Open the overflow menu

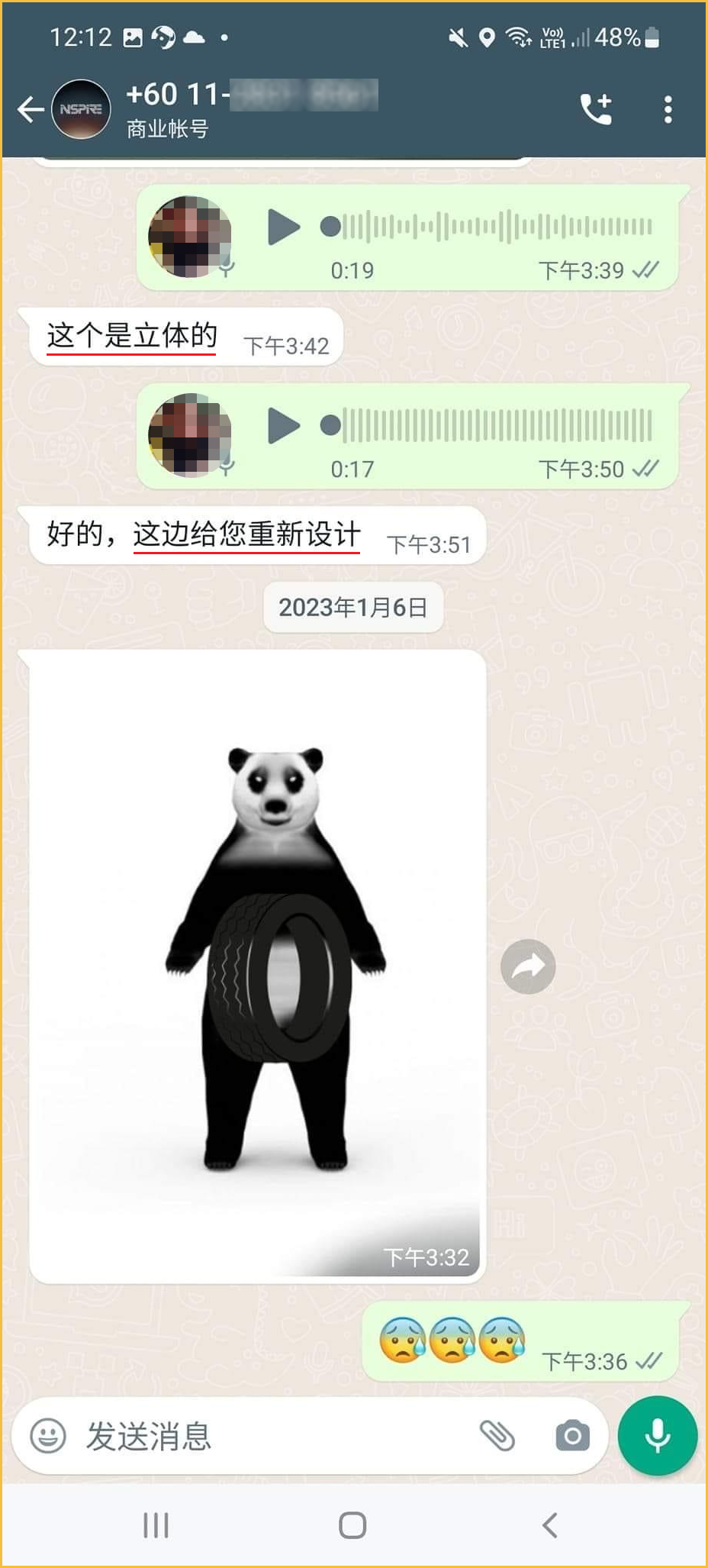pos(668,110)
